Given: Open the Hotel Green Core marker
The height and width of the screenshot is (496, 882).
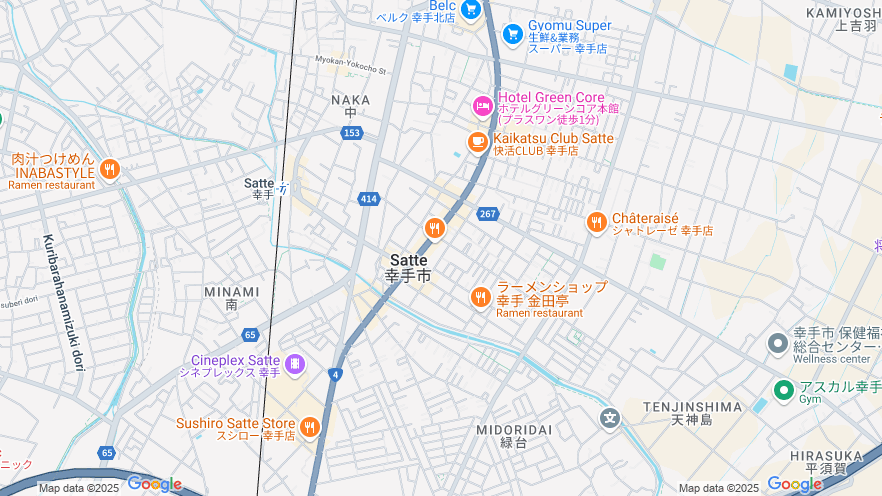Looking at the screenshot, I should 483,106.
